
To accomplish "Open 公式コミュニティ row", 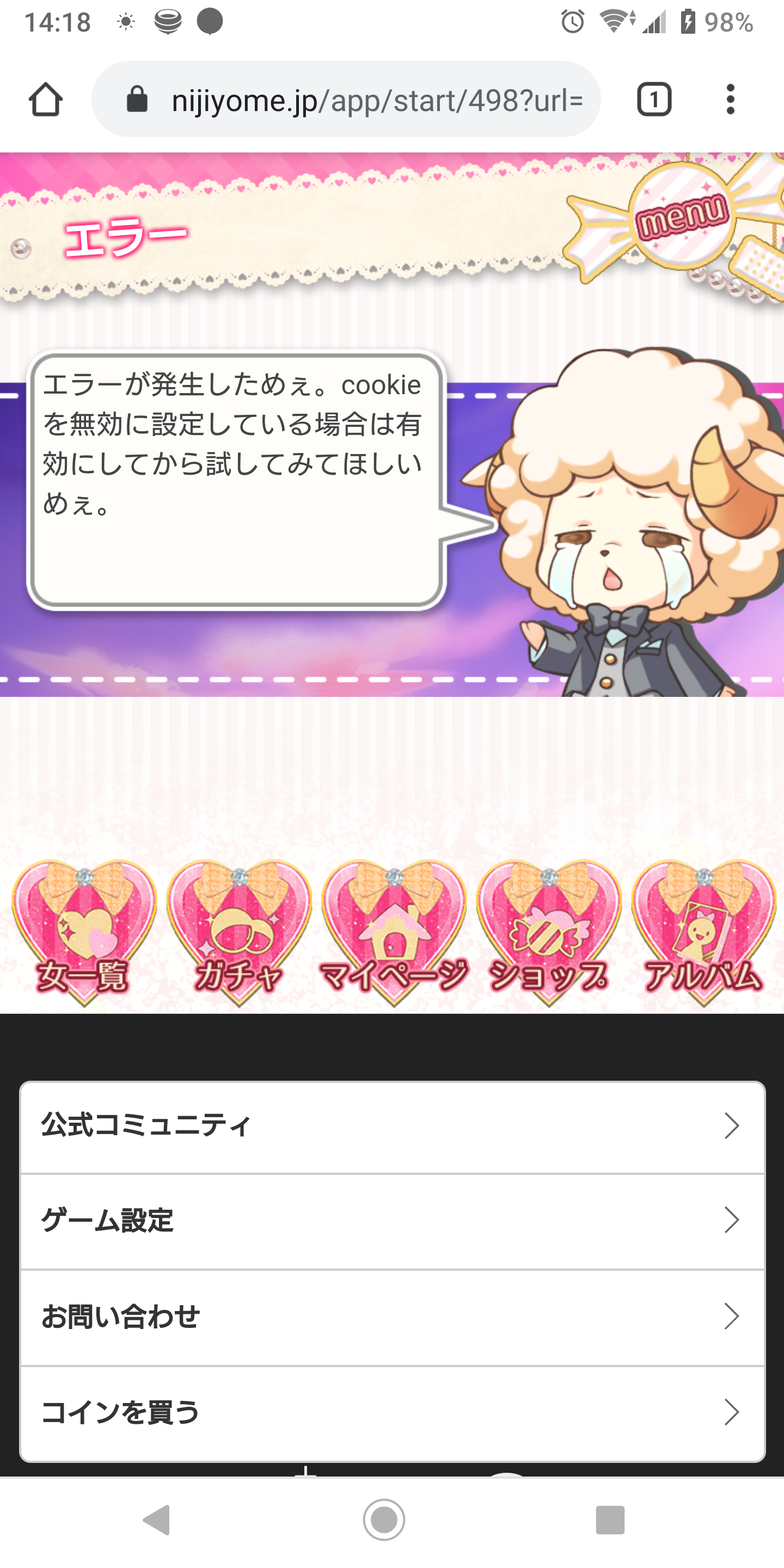I will coord(392,1126).
